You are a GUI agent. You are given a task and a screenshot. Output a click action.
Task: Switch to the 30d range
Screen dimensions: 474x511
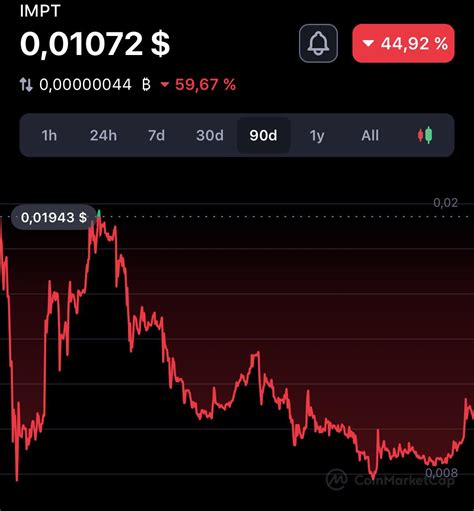click(210, 135)
